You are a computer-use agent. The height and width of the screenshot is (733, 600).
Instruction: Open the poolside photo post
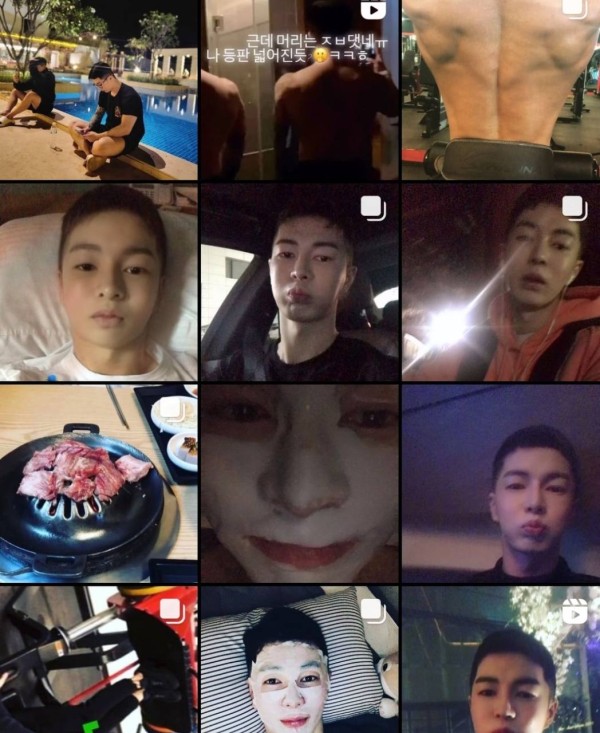pos(98,90)
